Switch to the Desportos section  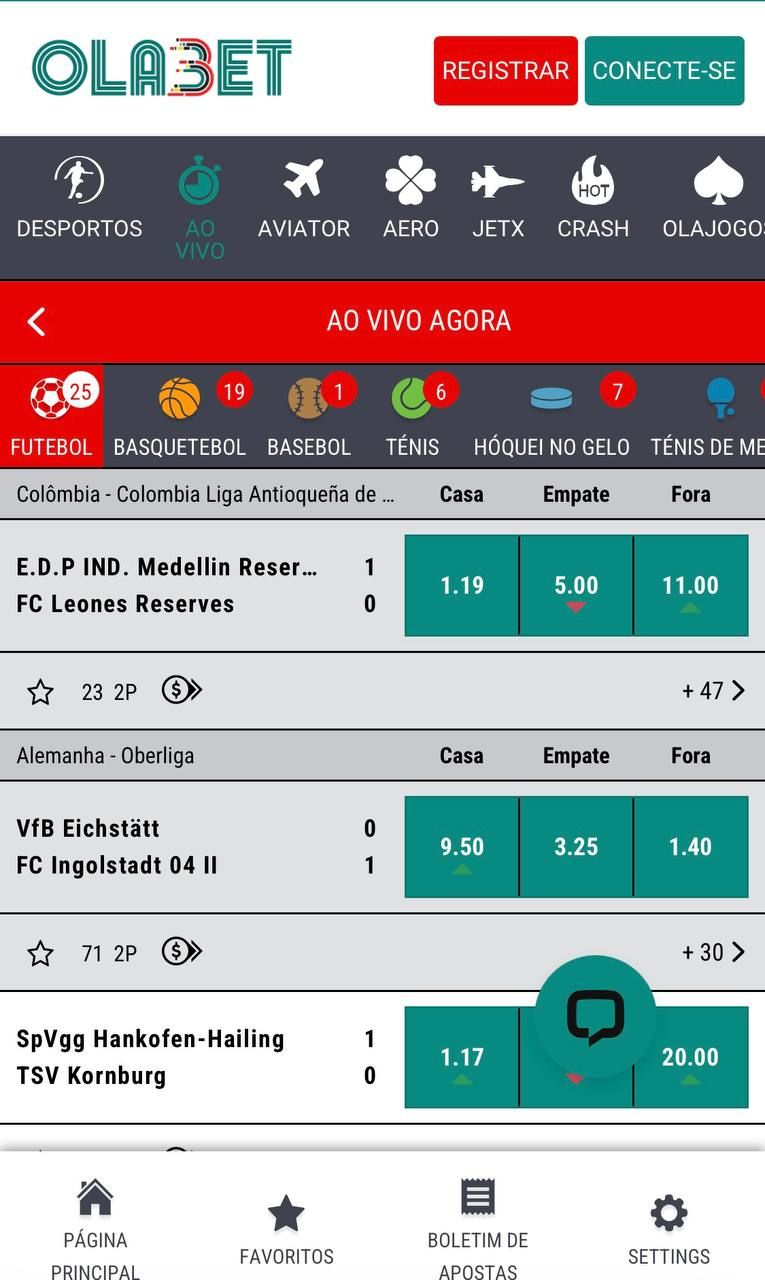(x=79, y=198)
